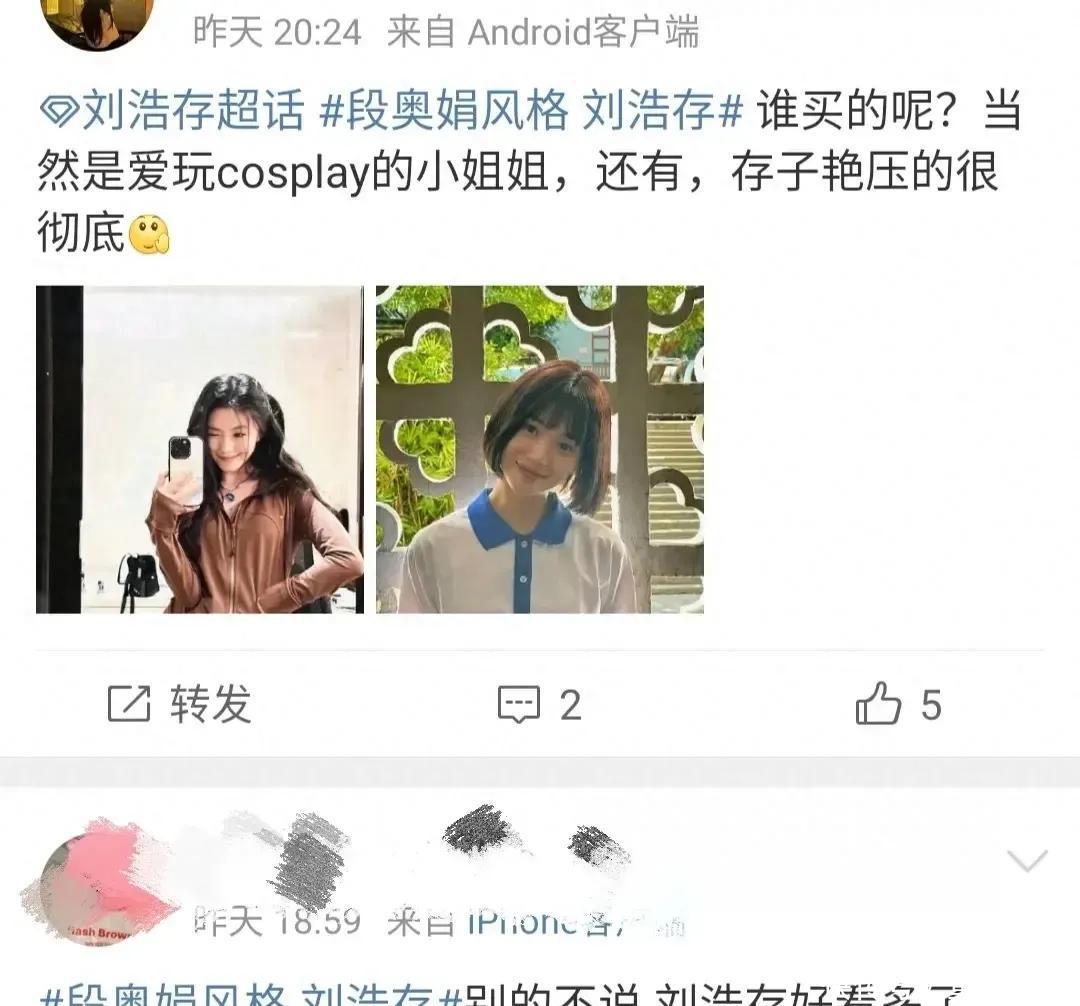Like the post with 5 likes
The image size is (1080, 1006).
(898, 705)
